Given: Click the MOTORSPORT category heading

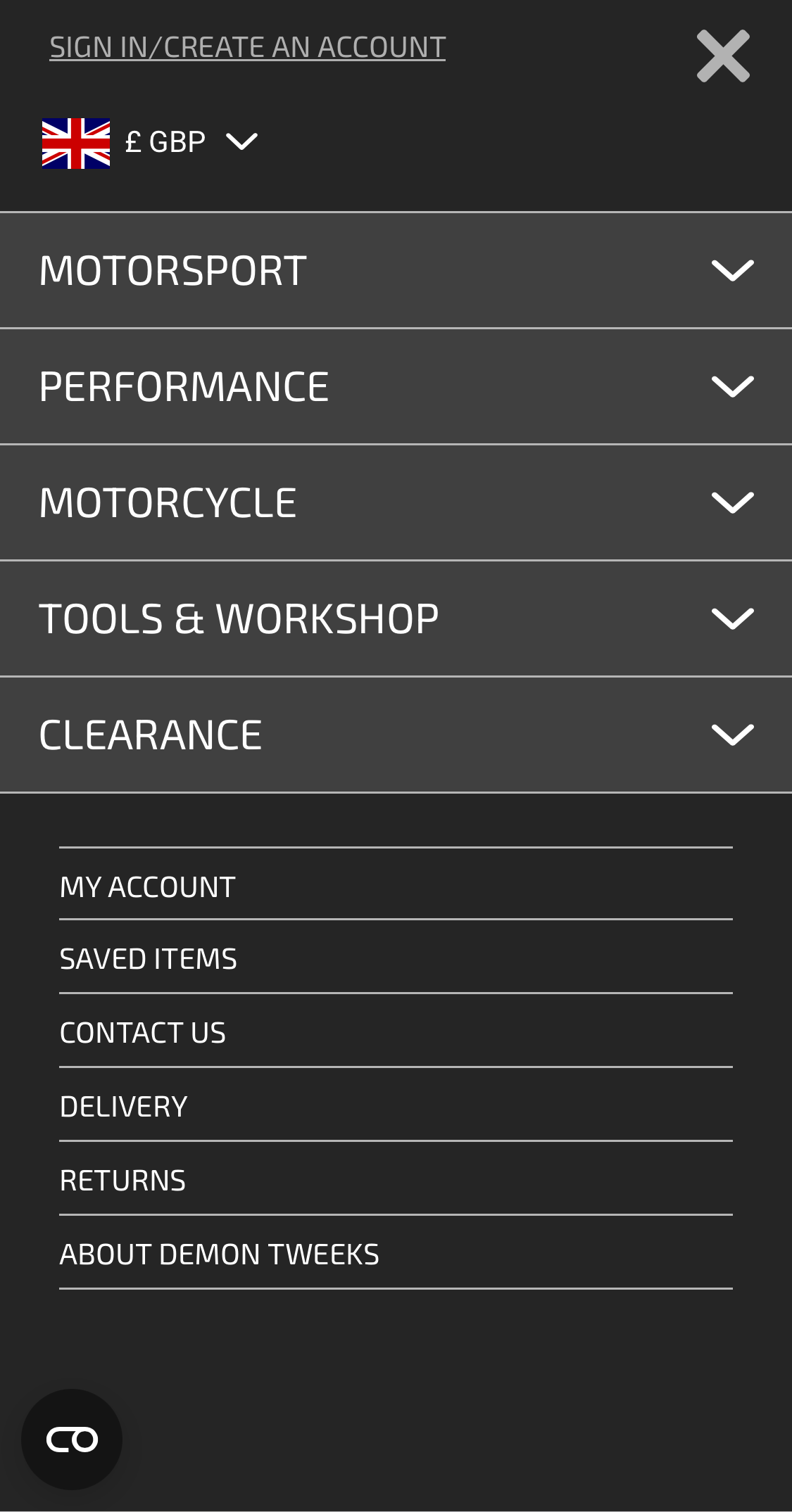Looking at the screenshot, I should pos(172,269).
